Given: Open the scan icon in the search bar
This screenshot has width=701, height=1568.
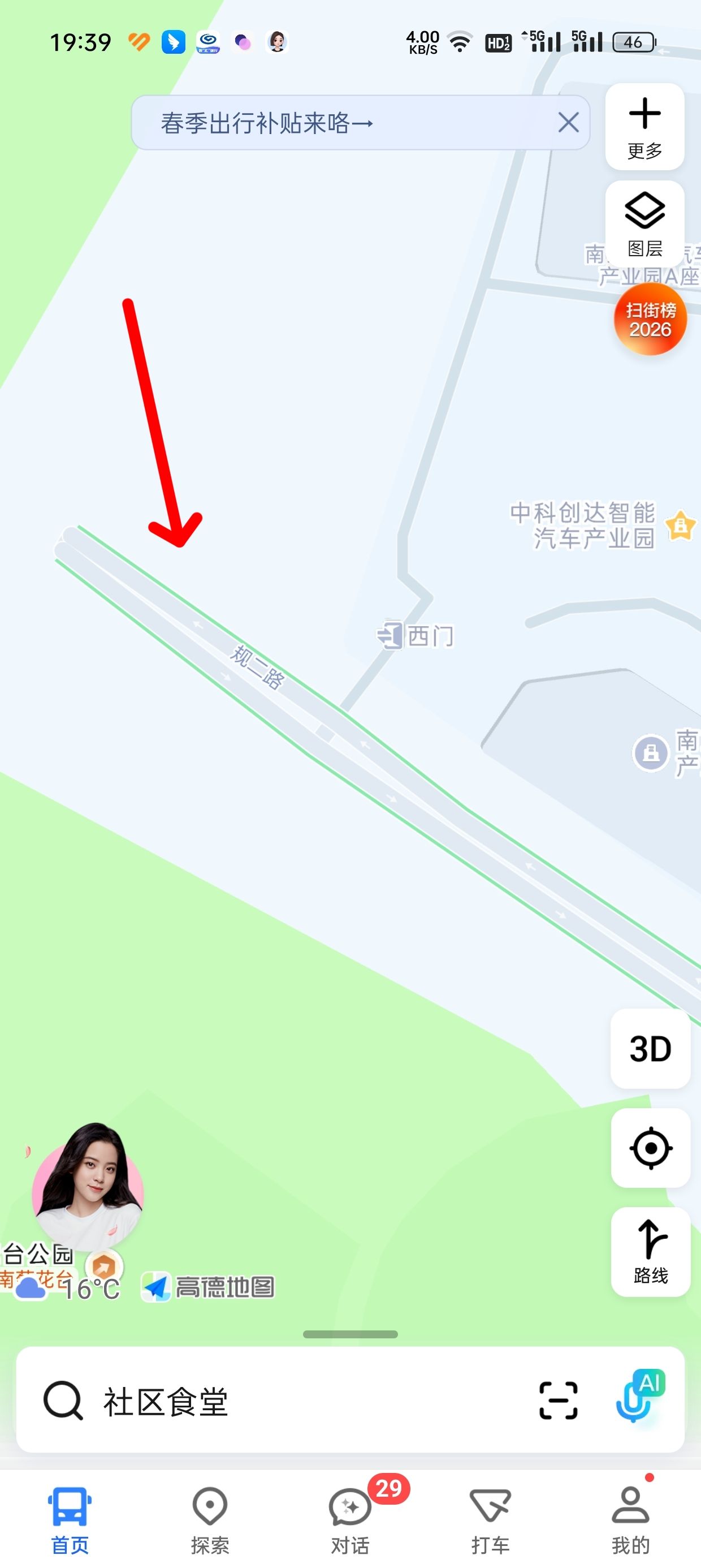Looking at the screenshot, I should pos(558,1401).
